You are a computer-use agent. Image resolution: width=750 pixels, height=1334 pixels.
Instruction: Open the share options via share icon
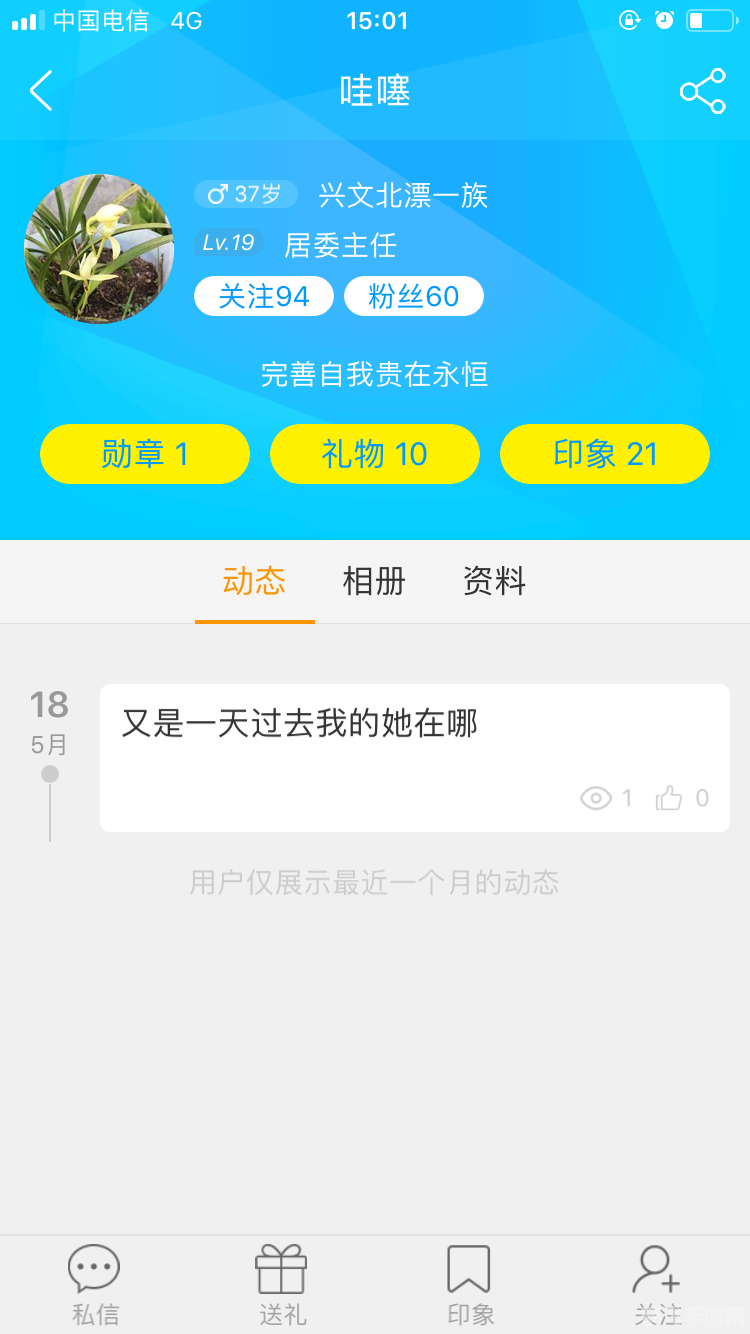704,90
